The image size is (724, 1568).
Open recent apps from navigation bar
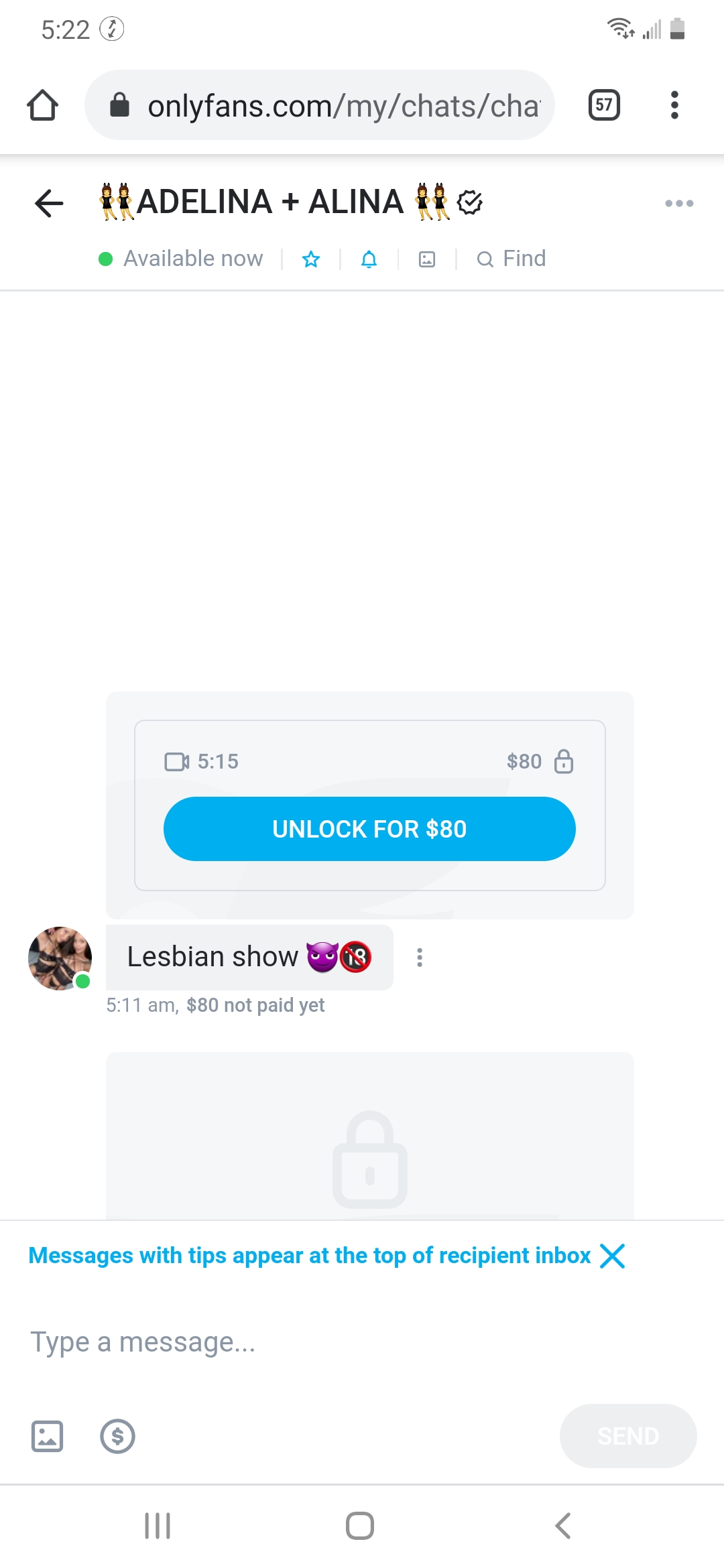point(158,1526)
